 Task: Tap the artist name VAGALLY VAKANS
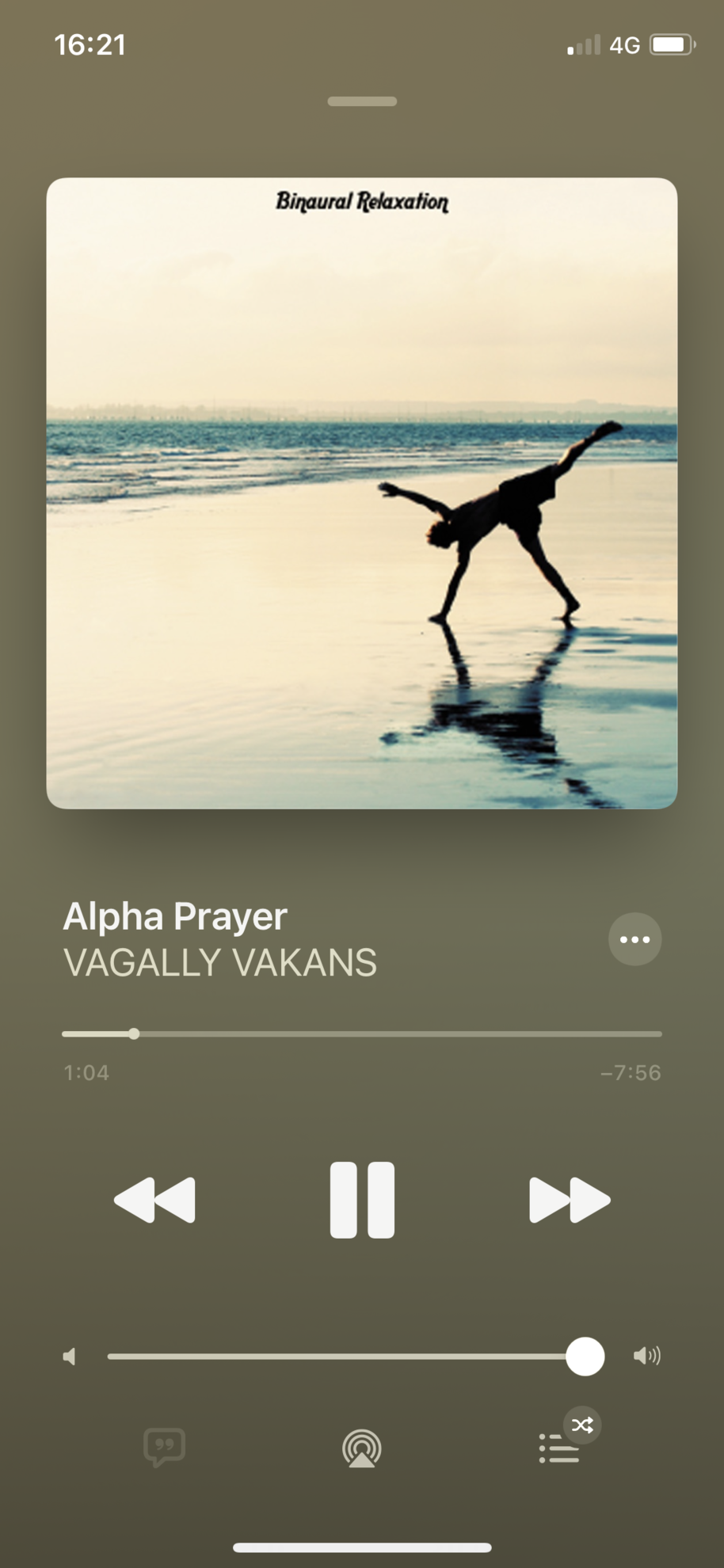(219, 963)
